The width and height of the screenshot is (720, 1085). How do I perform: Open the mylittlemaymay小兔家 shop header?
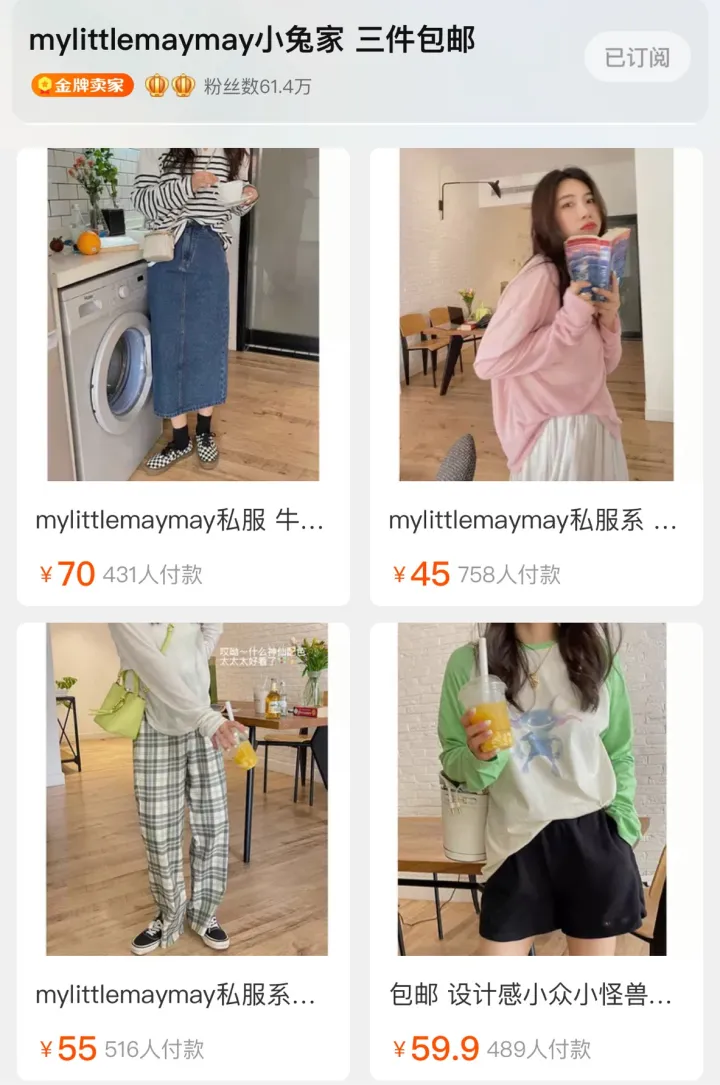(252, 40)
